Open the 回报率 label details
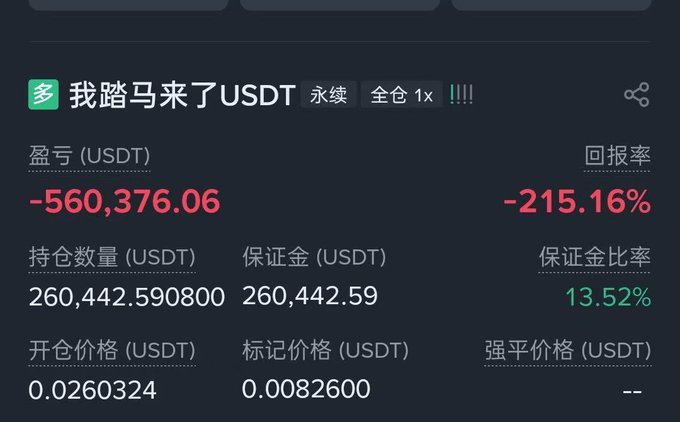 (x=617, y=156)
